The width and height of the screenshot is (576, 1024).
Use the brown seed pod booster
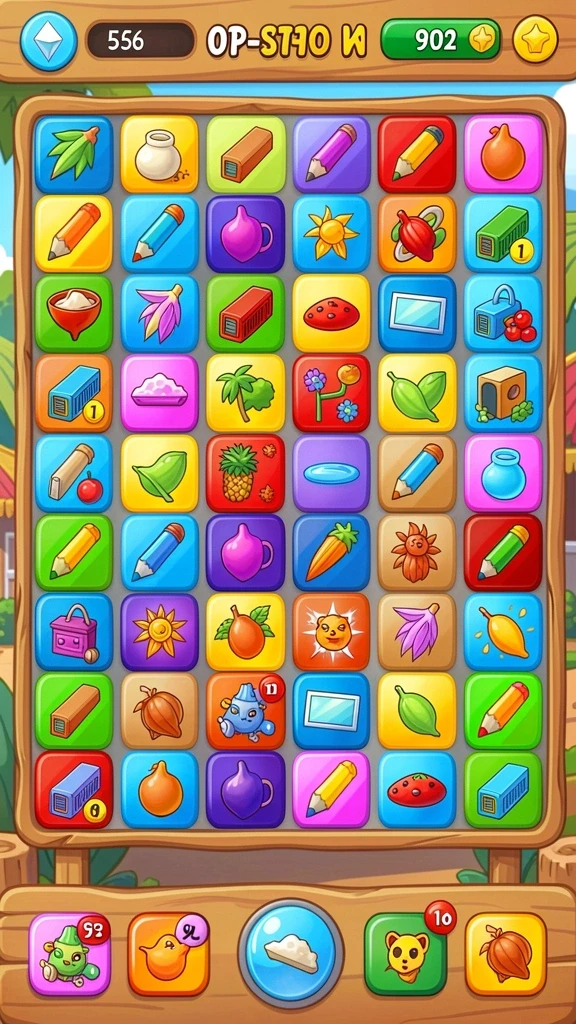point(505,954)
